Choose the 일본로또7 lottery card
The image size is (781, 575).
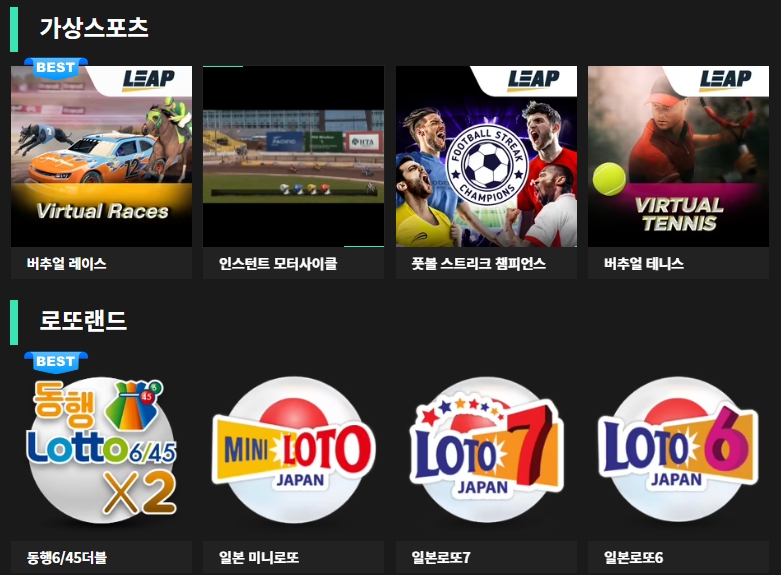click(486, 450)
